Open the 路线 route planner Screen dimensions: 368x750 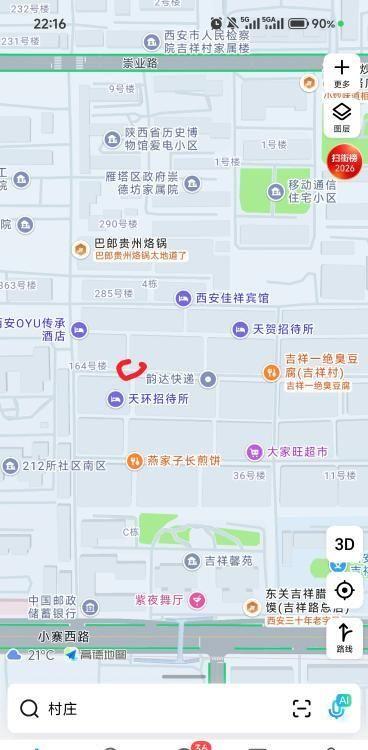tap(345, 638)
